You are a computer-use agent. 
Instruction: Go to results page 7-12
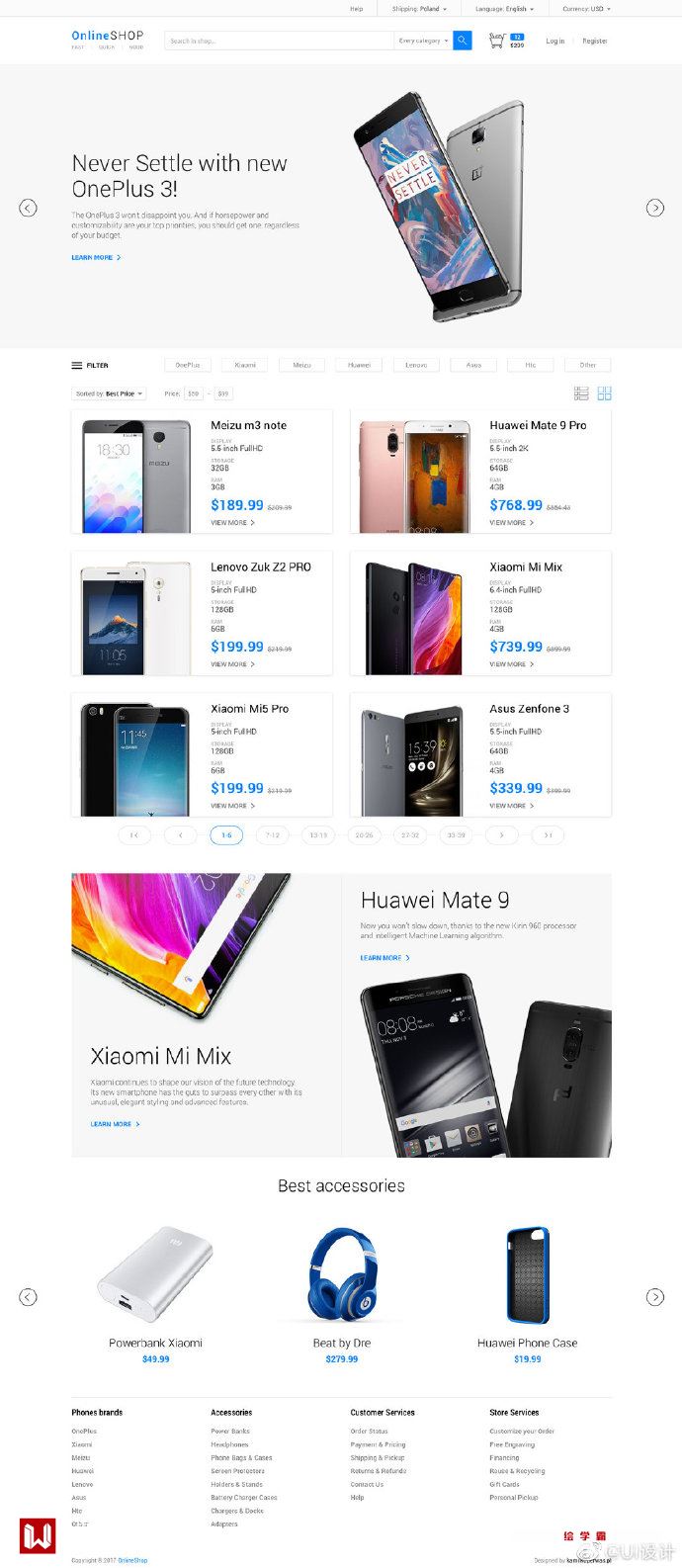coord(273,835)
